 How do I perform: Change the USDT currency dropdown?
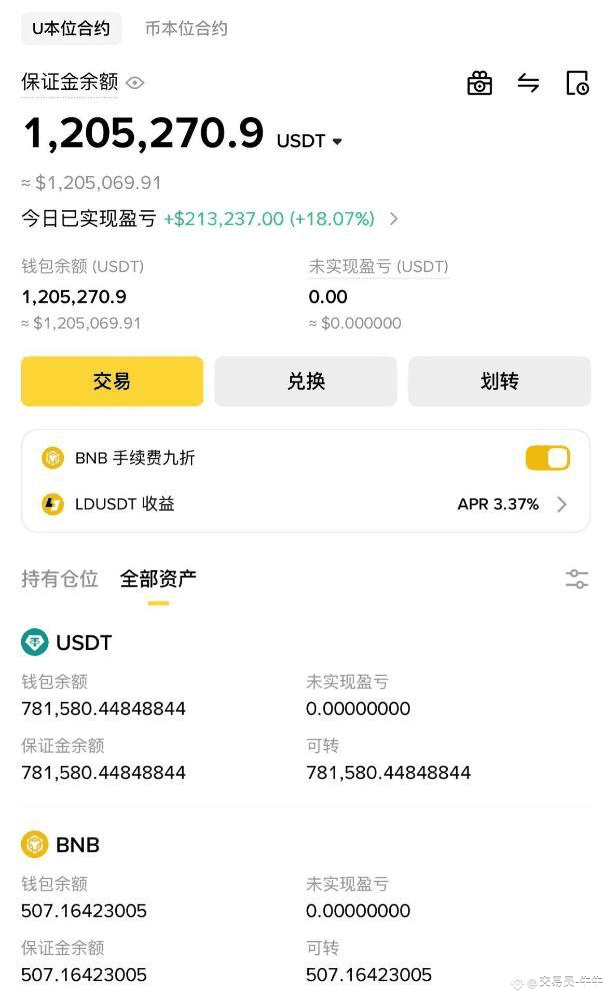coord(310,141)
